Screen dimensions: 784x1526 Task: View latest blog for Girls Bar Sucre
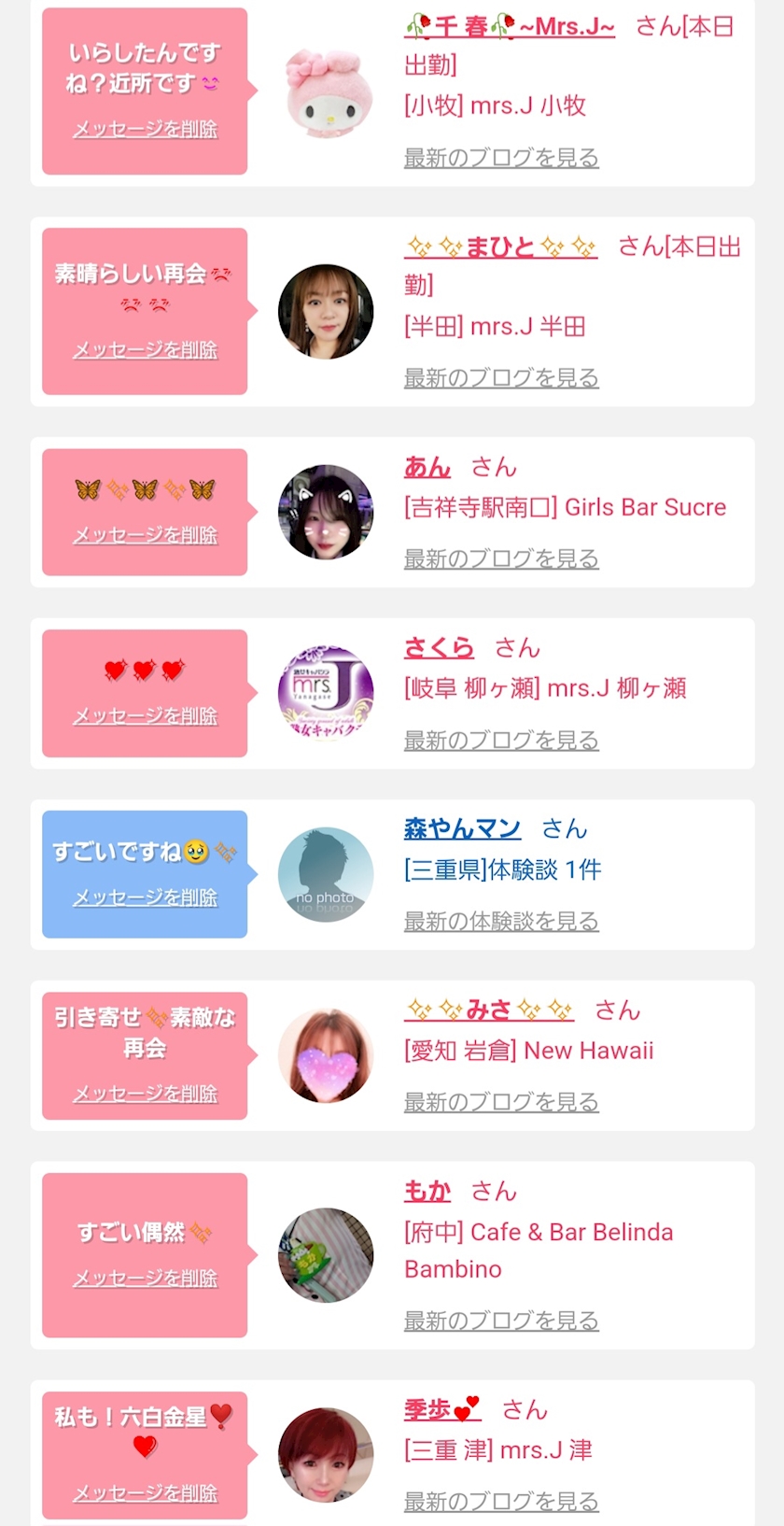tap(501, 558)
